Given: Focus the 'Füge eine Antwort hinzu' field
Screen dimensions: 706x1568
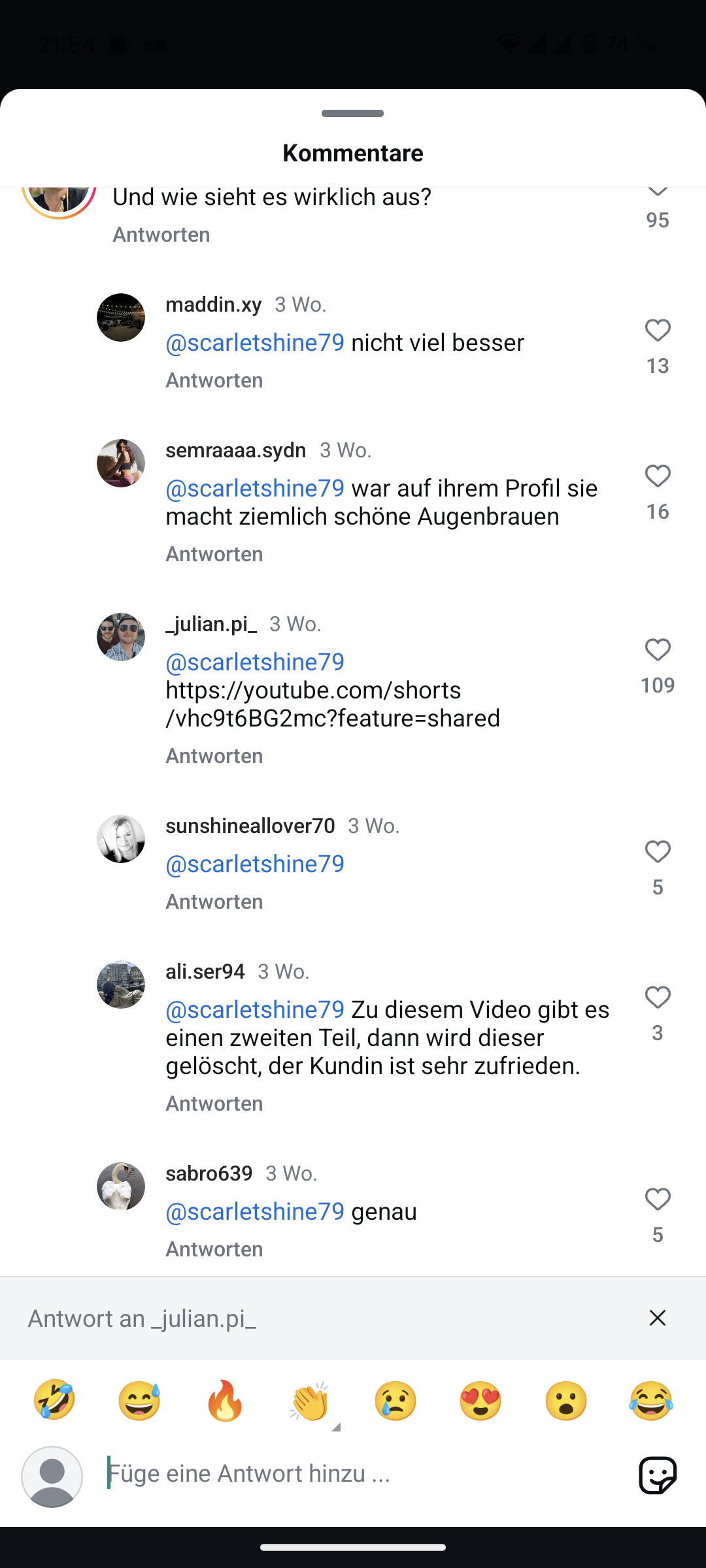Looking at the screenshot, I should coord(360,1474).
